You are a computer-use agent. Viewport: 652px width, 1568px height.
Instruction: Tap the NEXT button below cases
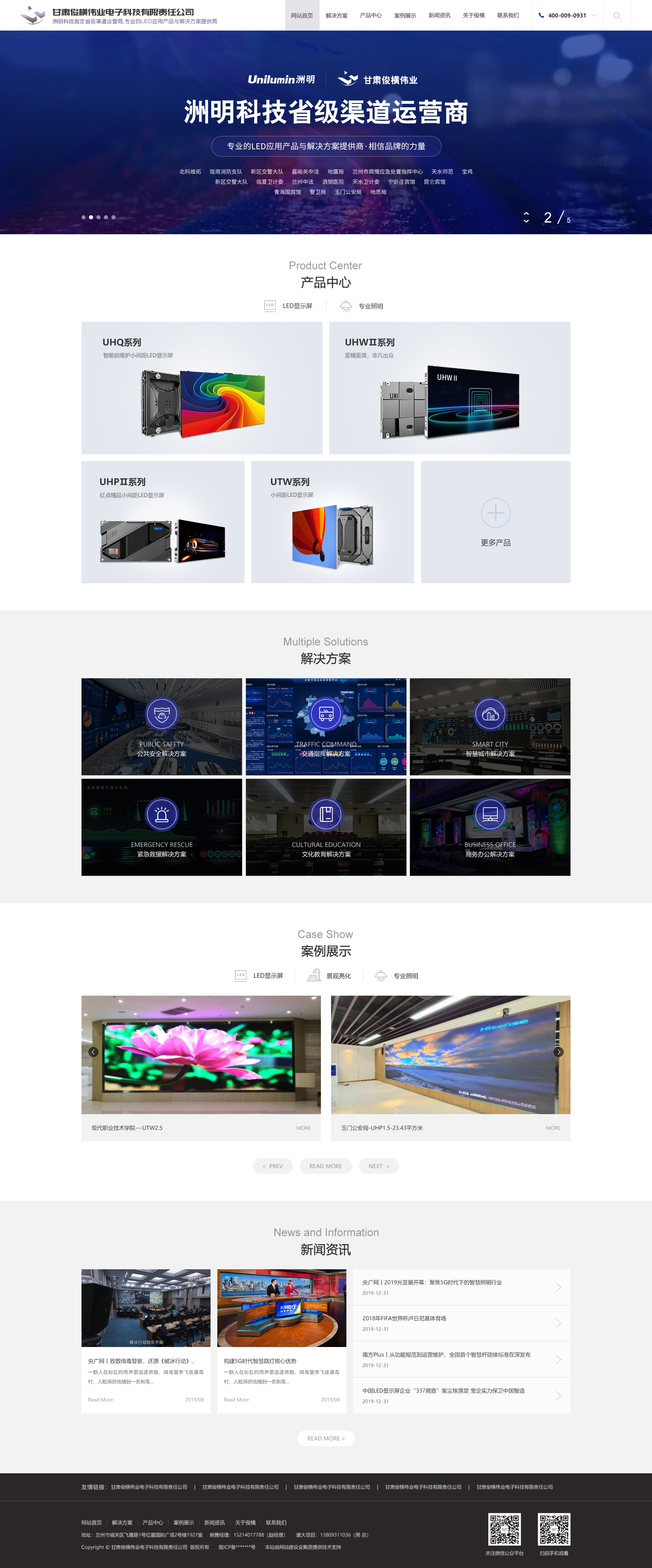pos(379,1166)
